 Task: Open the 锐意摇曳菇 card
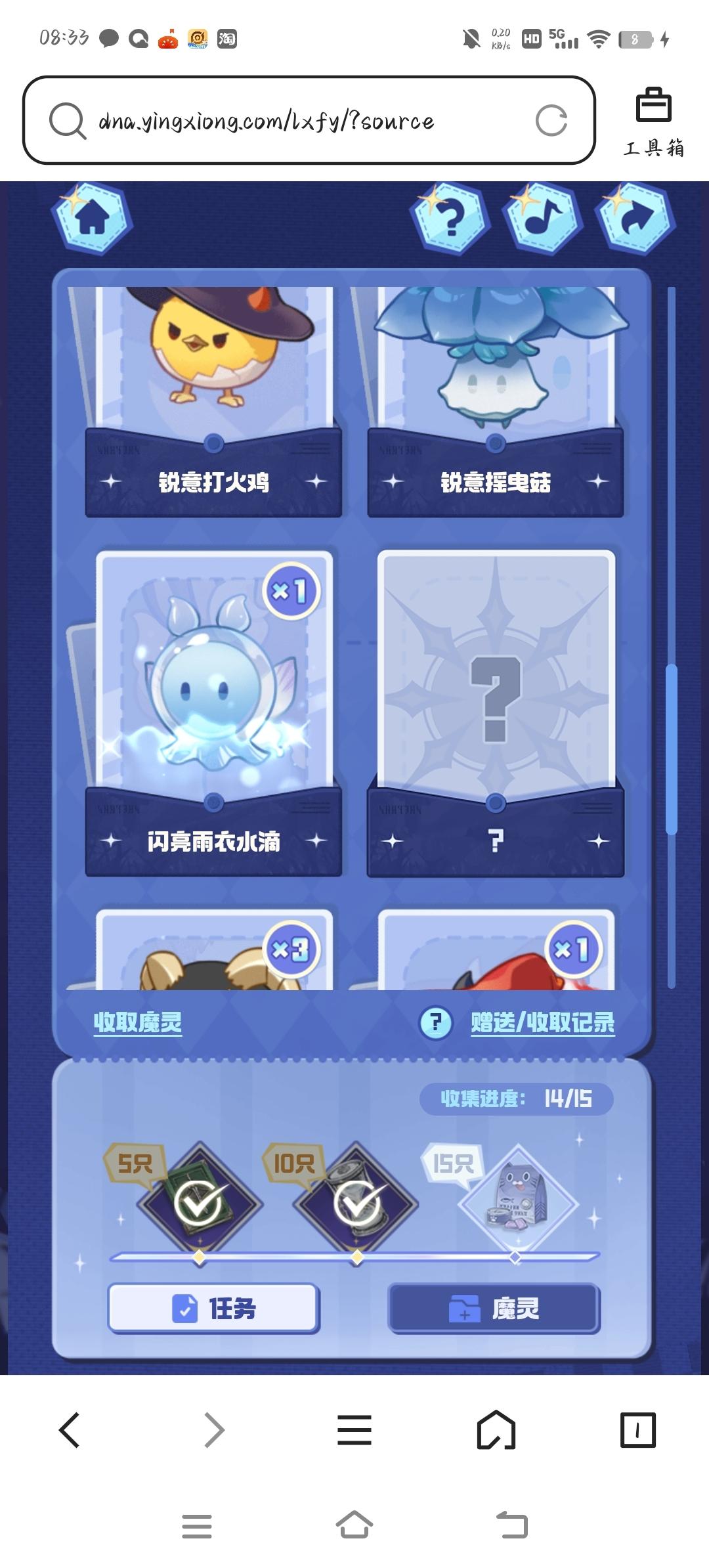[x=495, y=401]
